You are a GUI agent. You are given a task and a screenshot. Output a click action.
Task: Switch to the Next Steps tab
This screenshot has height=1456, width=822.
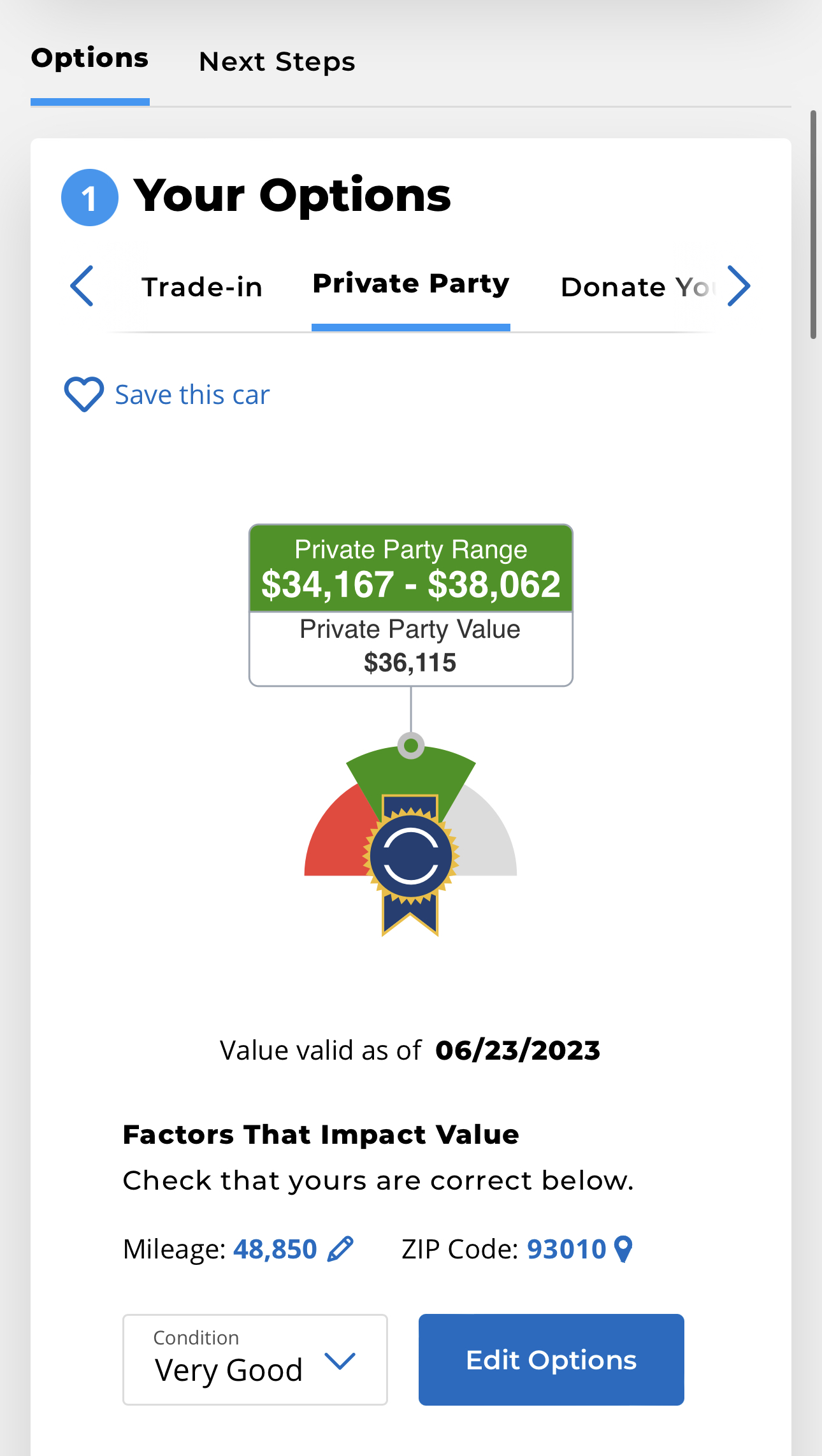[x=277, y=62]
